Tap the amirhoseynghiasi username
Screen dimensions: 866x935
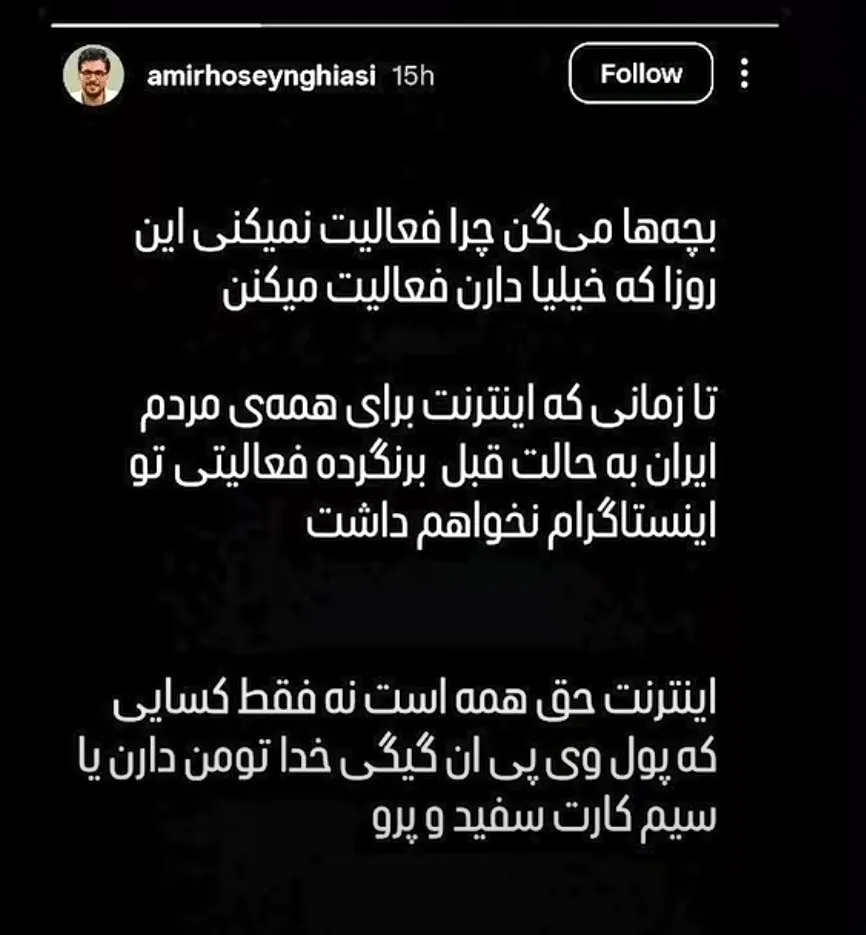tap(261, 76)
